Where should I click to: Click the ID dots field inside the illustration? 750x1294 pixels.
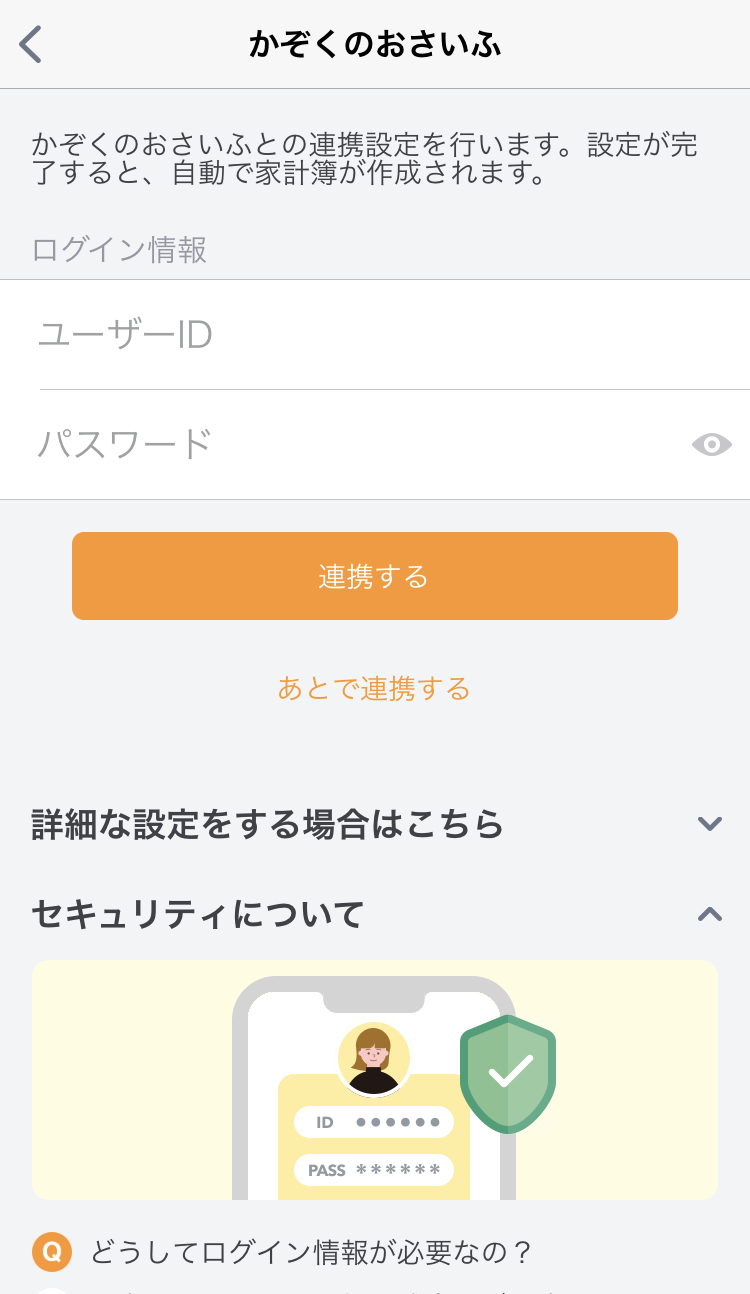(x=375, y=1122)
